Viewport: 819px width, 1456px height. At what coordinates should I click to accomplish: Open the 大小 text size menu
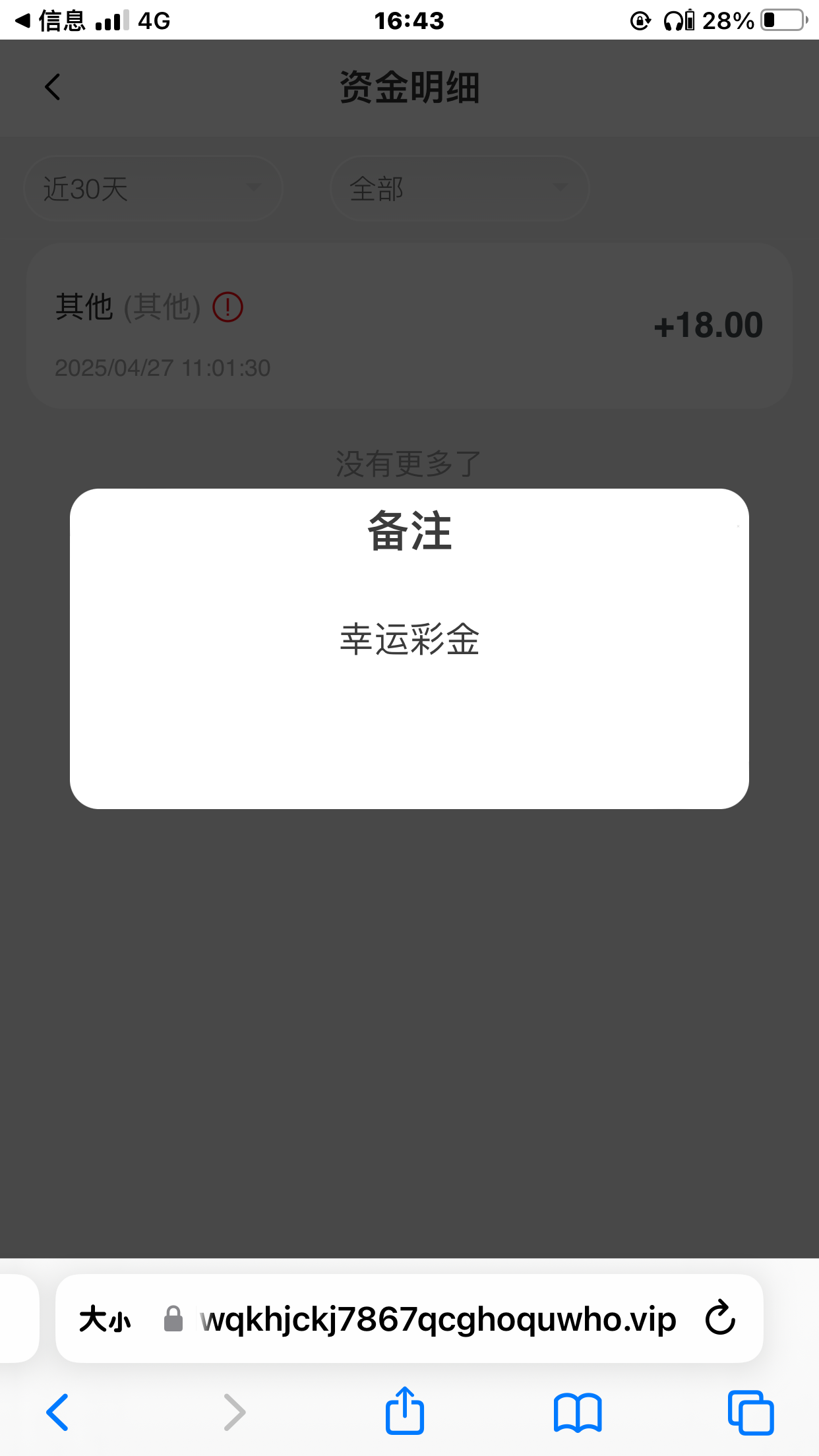coord(106,1319)
